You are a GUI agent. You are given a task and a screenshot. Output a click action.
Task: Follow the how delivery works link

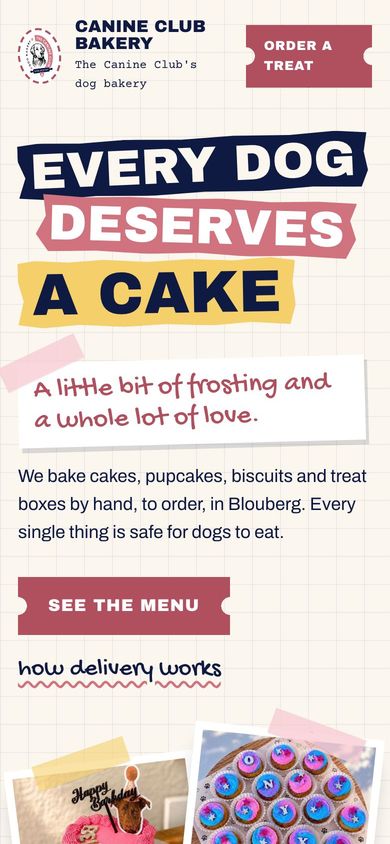(119, 673)
